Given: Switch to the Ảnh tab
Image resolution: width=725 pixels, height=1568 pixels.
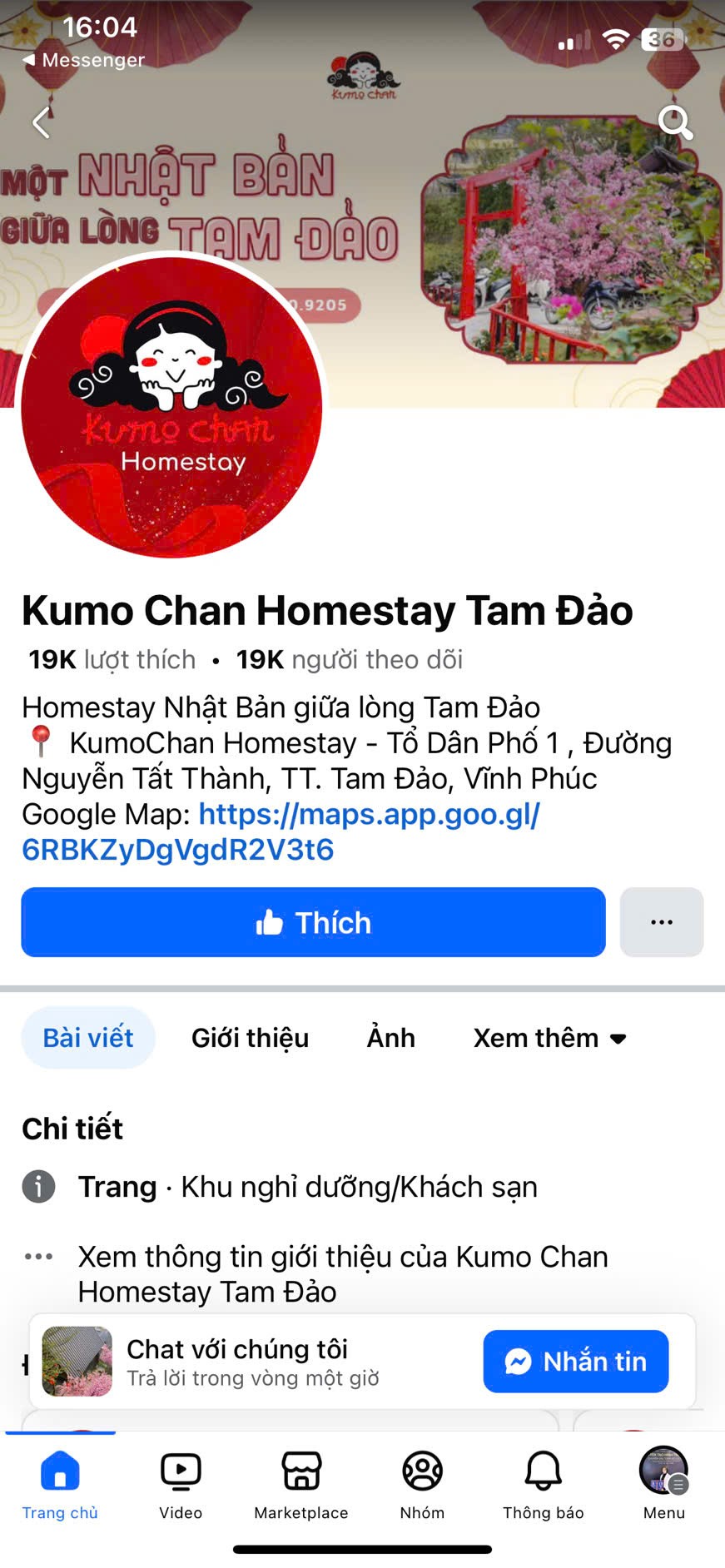Looking at the screenshot, I should (x=390, y=1038).
